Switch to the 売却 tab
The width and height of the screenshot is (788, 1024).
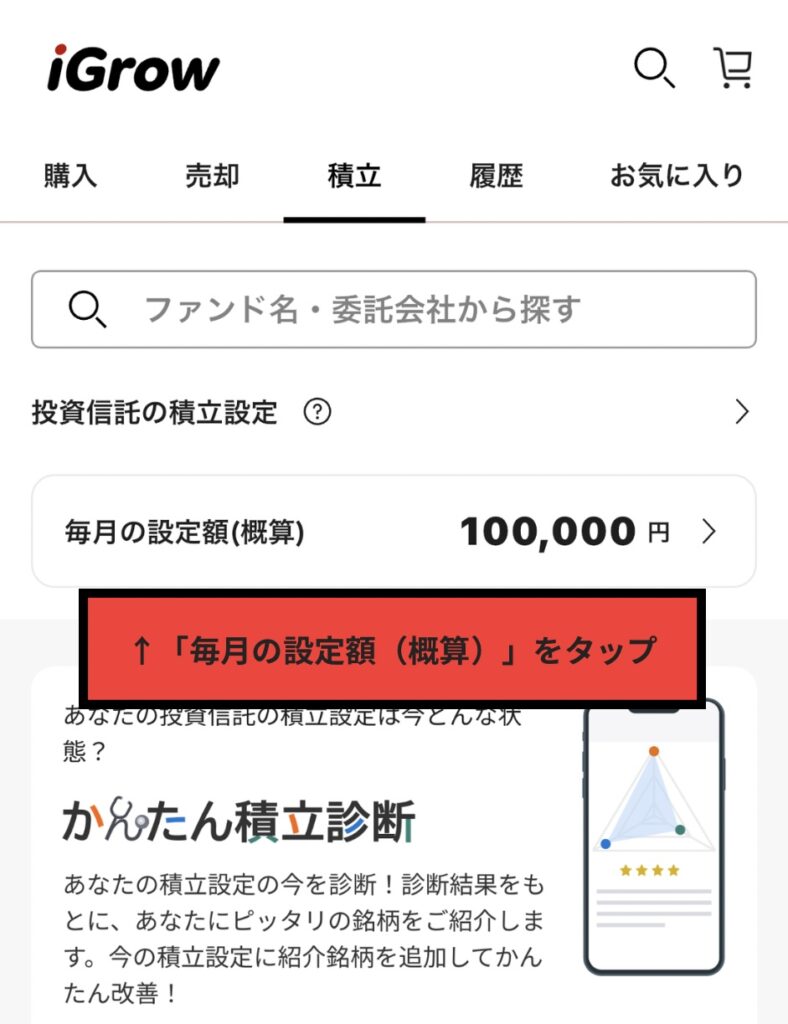212,176
